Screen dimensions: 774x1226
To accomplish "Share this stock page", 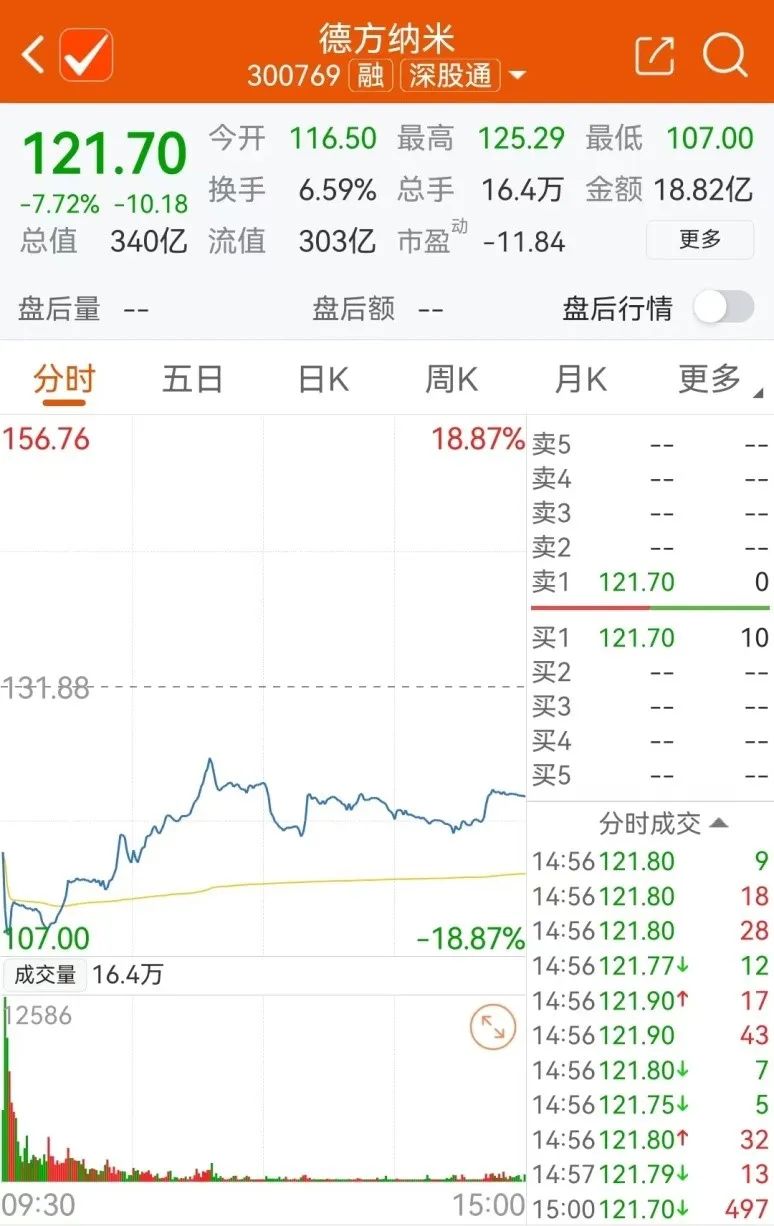I will (655, 55).
